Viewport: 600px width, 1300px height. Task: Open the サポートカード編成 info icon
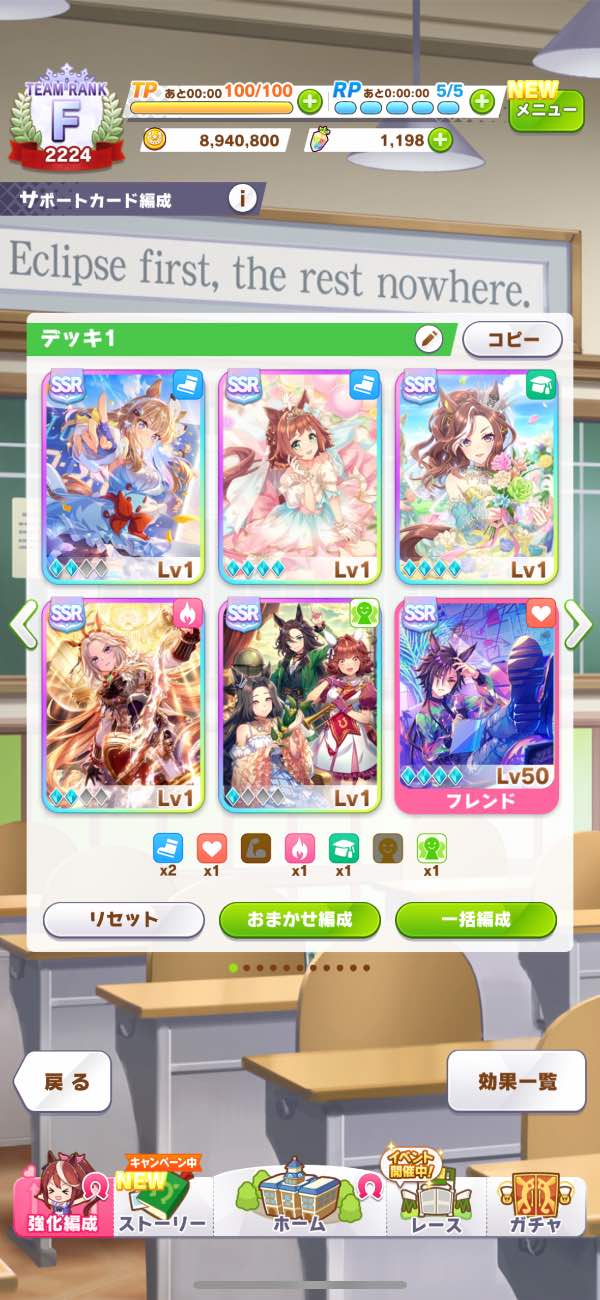pyautogui.click(x=242, y=199)
